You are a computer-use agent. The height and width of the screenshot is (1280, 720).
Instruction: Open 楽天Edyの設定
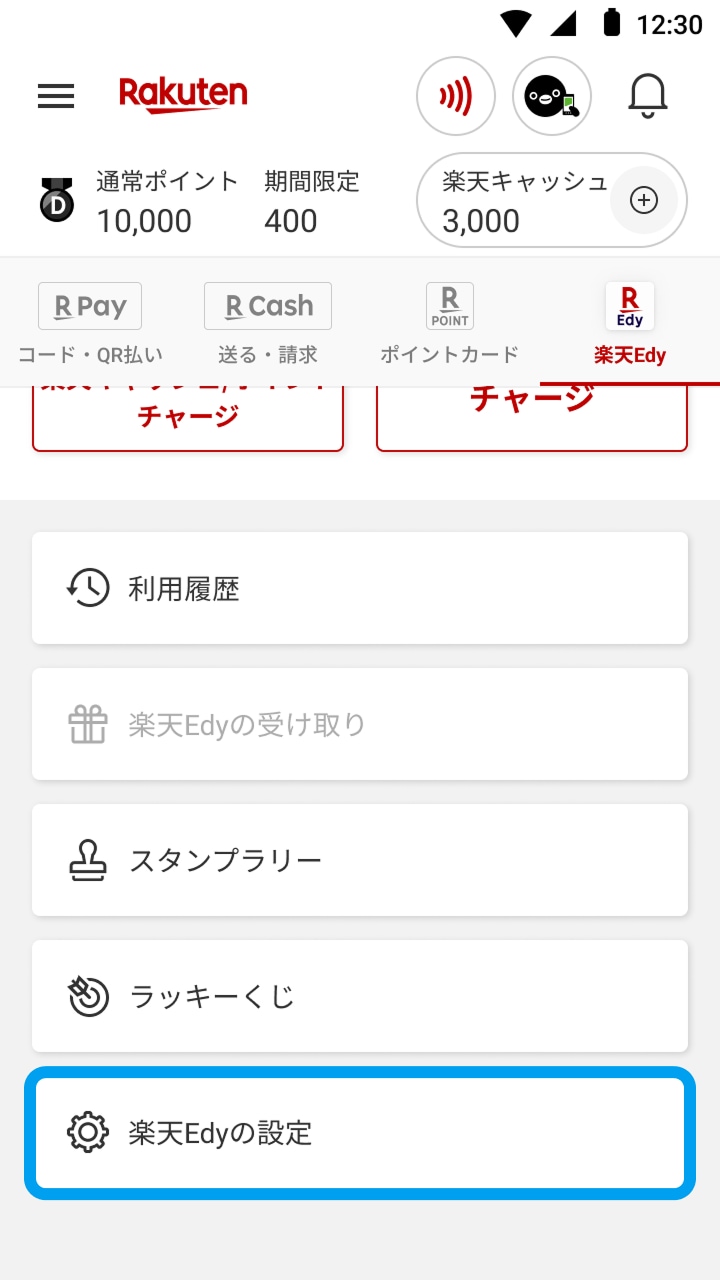[x=360, y=1132]
